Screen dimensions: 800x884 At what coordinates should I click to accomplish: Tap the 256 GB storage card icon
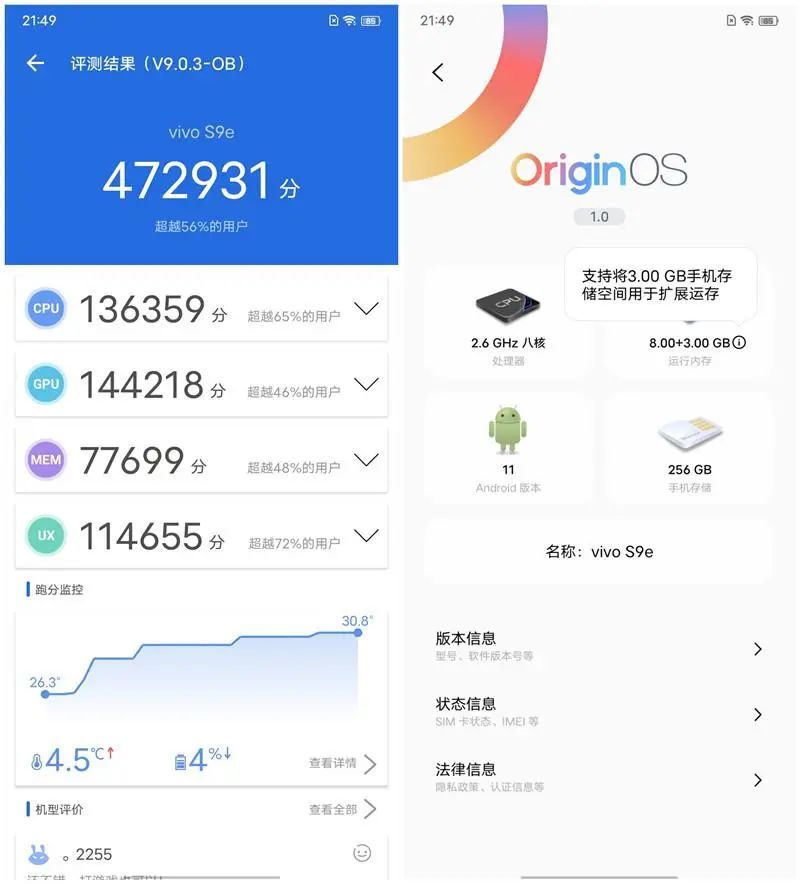pyautogui.click(x=690, y=430)
